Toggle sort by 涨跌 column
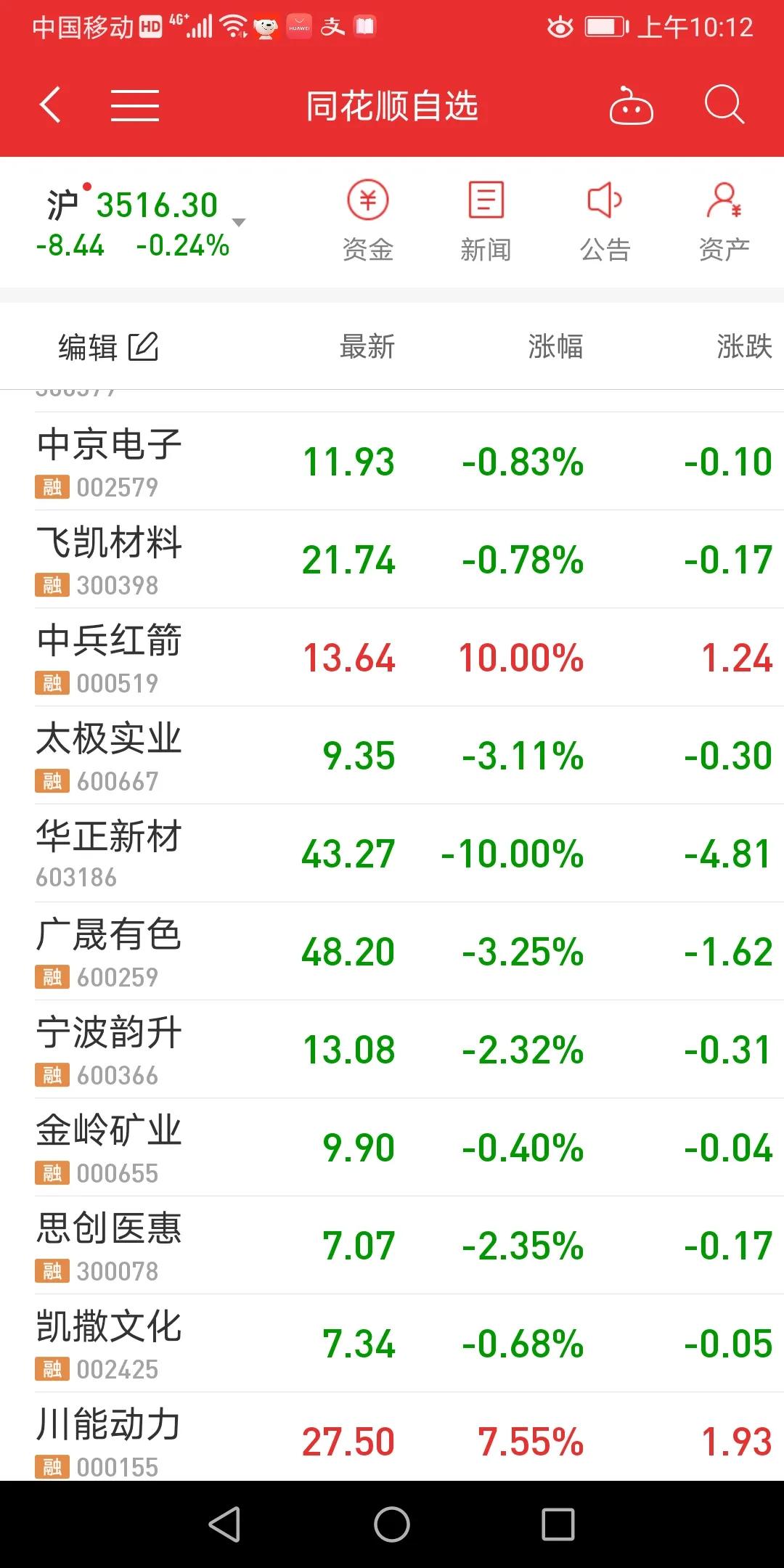The image size is (784, 1568). point(744,347)
